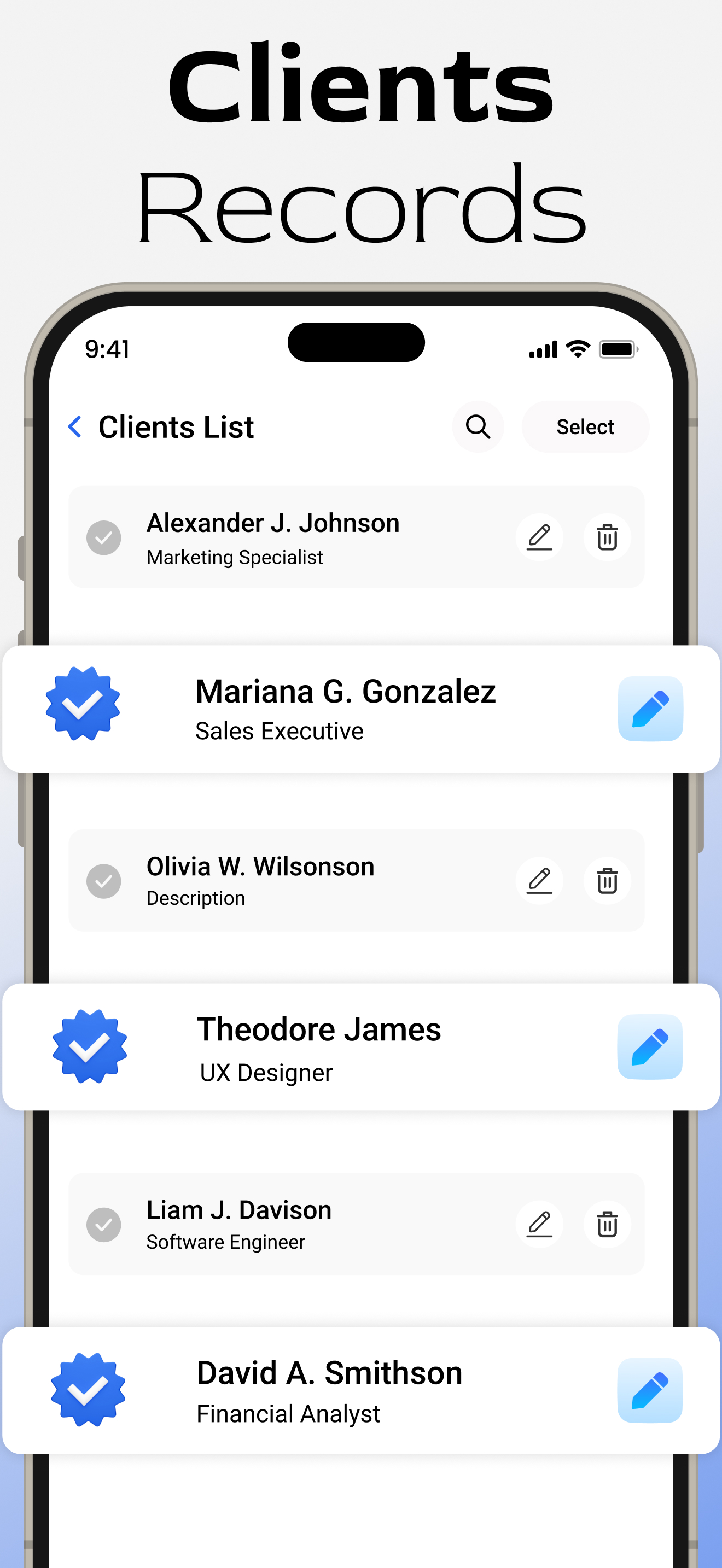Screen dimensions: 722x1568
Task: Delete Olivia W. Wilsonson with the trash icon
Action: (607, 881)
